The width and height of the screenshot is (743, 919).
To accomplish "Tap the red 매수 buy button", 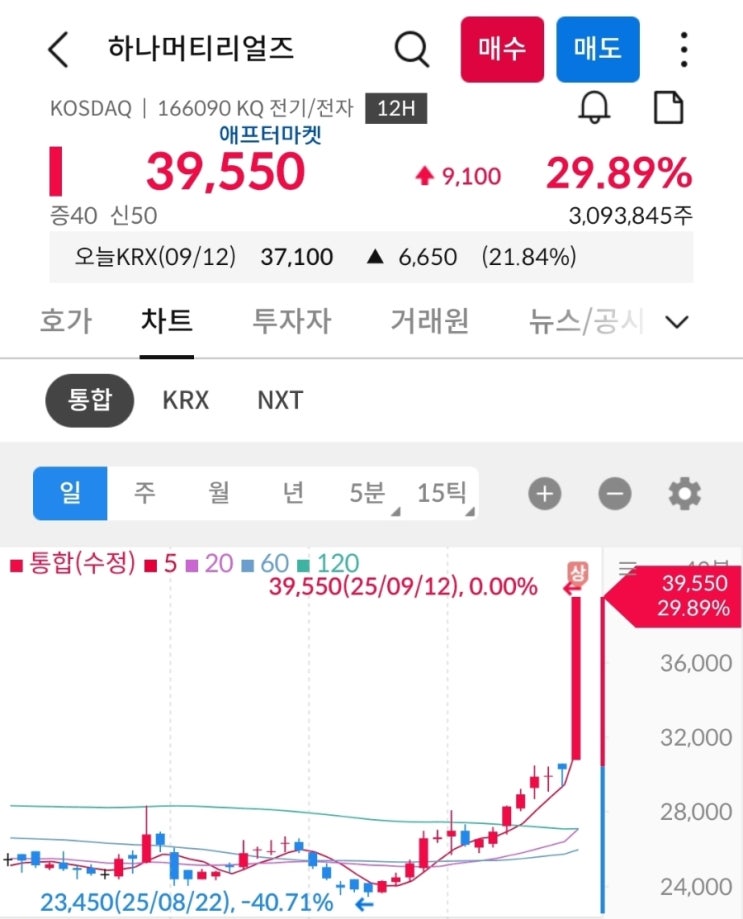I will pyautogui.click(x=502, y=49).
